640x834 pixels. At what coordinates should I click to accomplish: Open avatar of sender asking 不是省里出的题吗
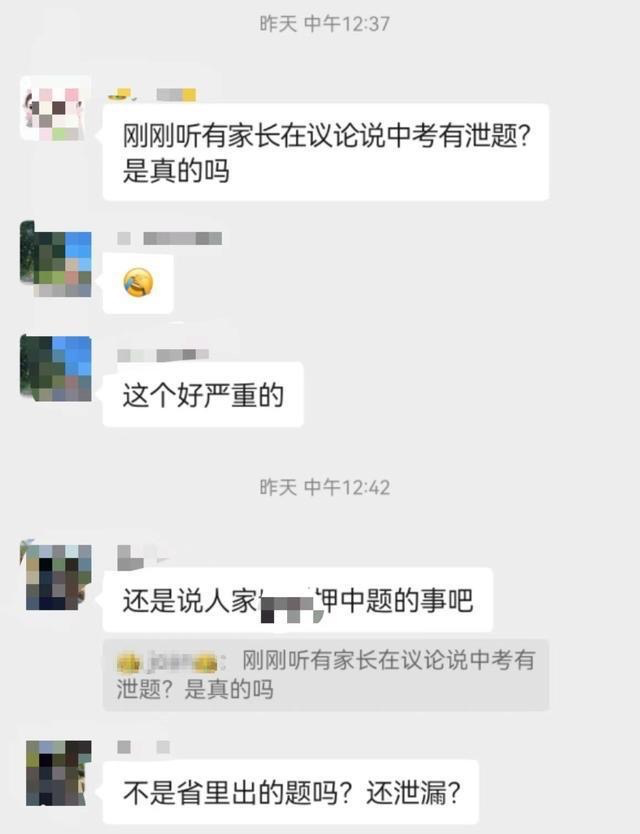57,772
